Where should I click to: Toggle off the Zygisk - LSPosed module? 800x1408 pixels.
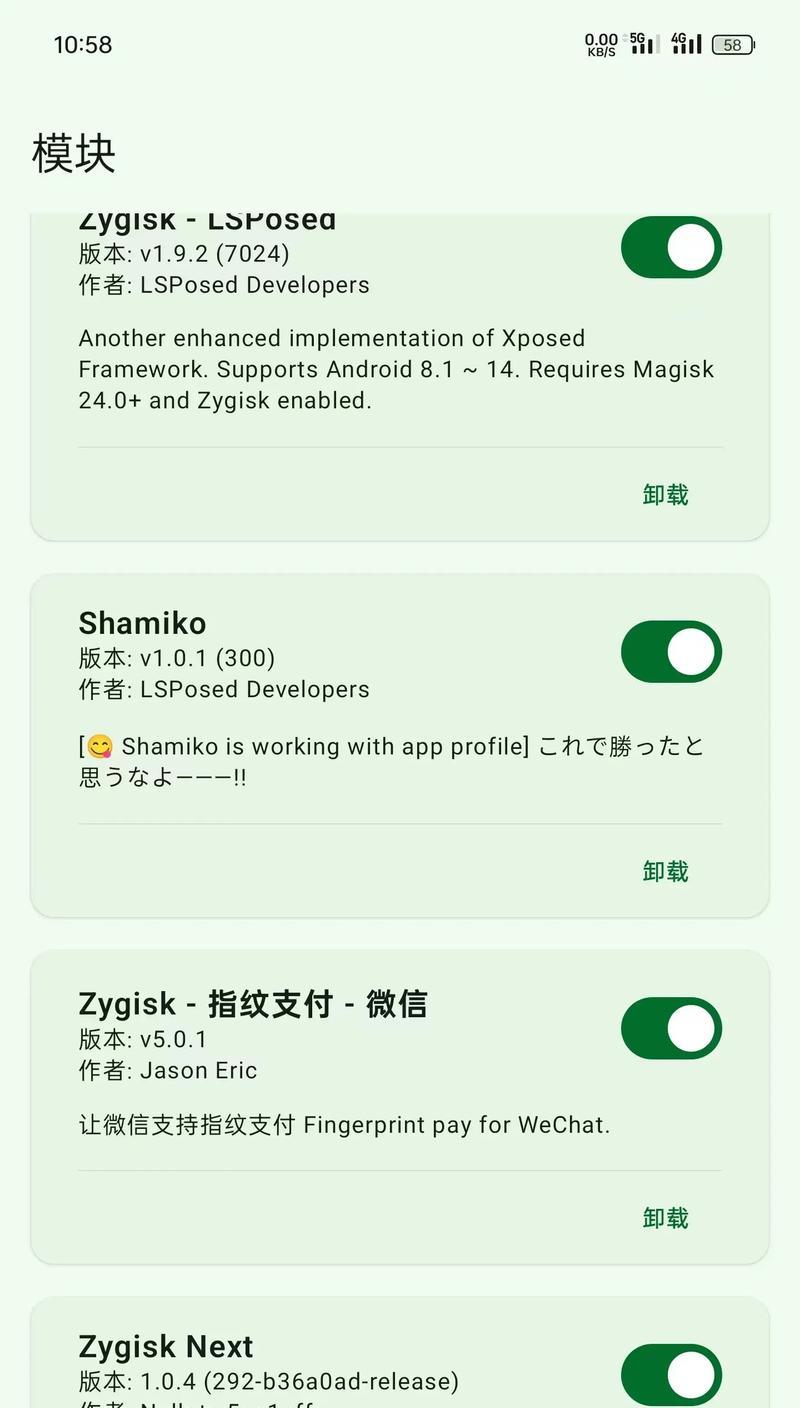(x=671, y=247)
